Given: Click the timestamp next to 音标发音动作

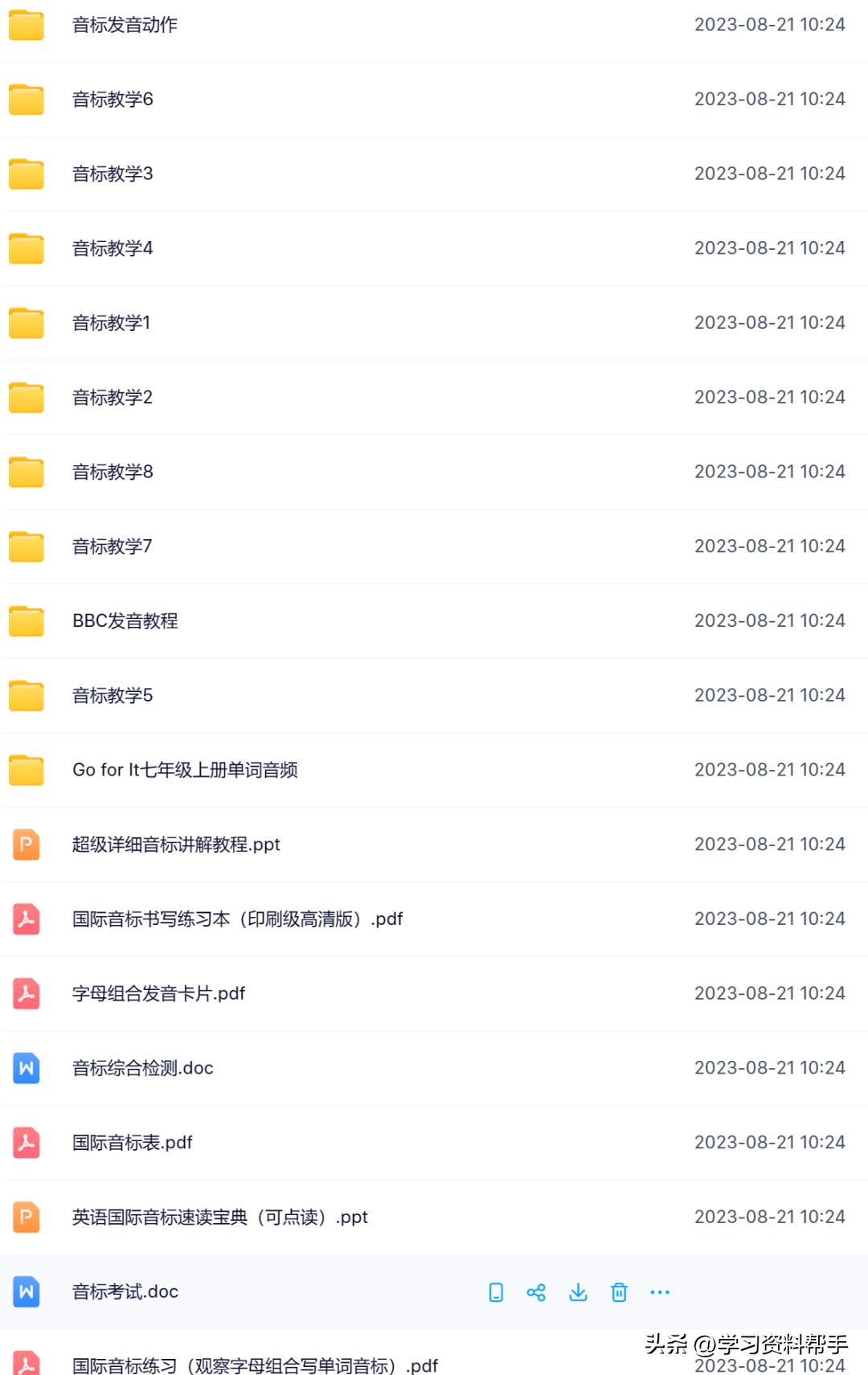Looking at the screenshot, I should (770, 24).
